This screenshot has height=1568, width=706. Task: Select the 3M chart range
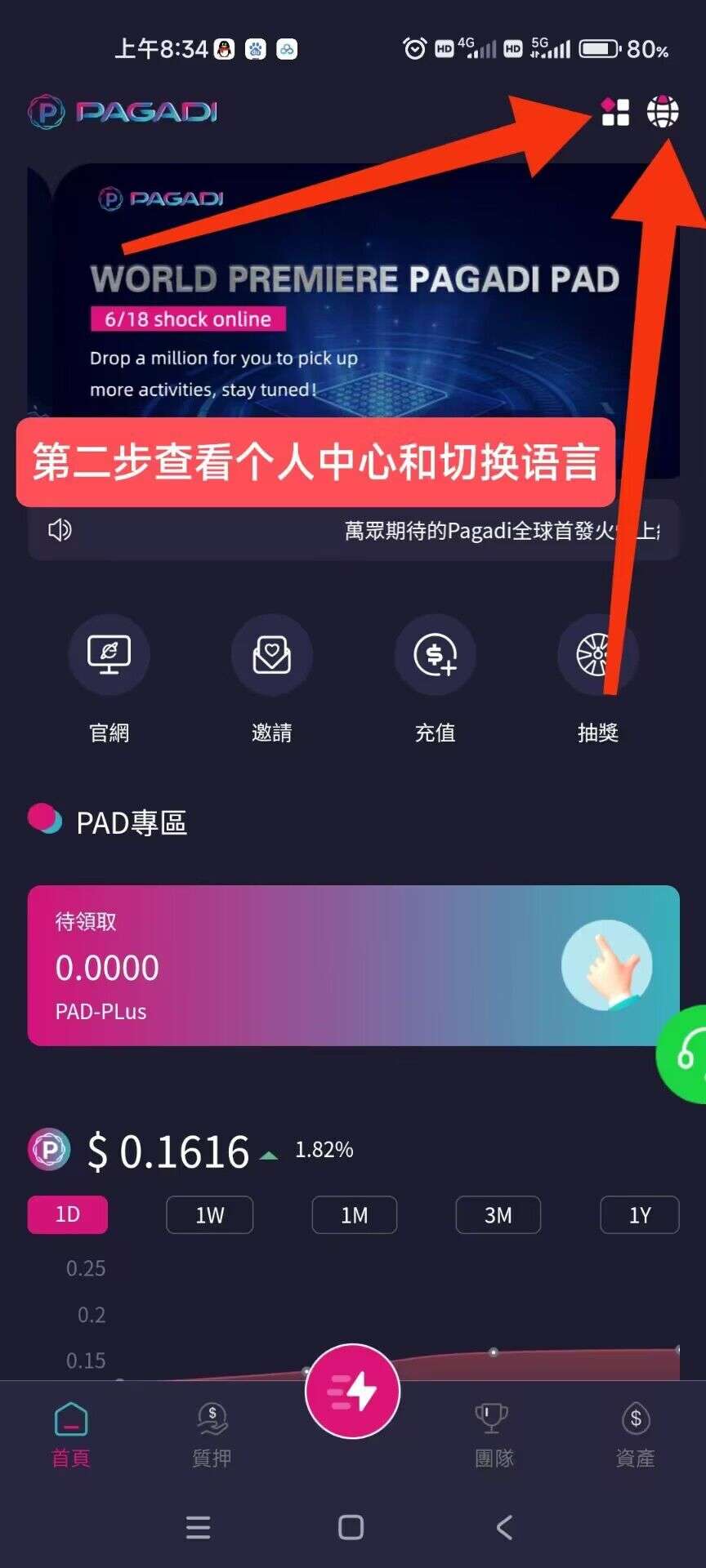(498, 1215)
